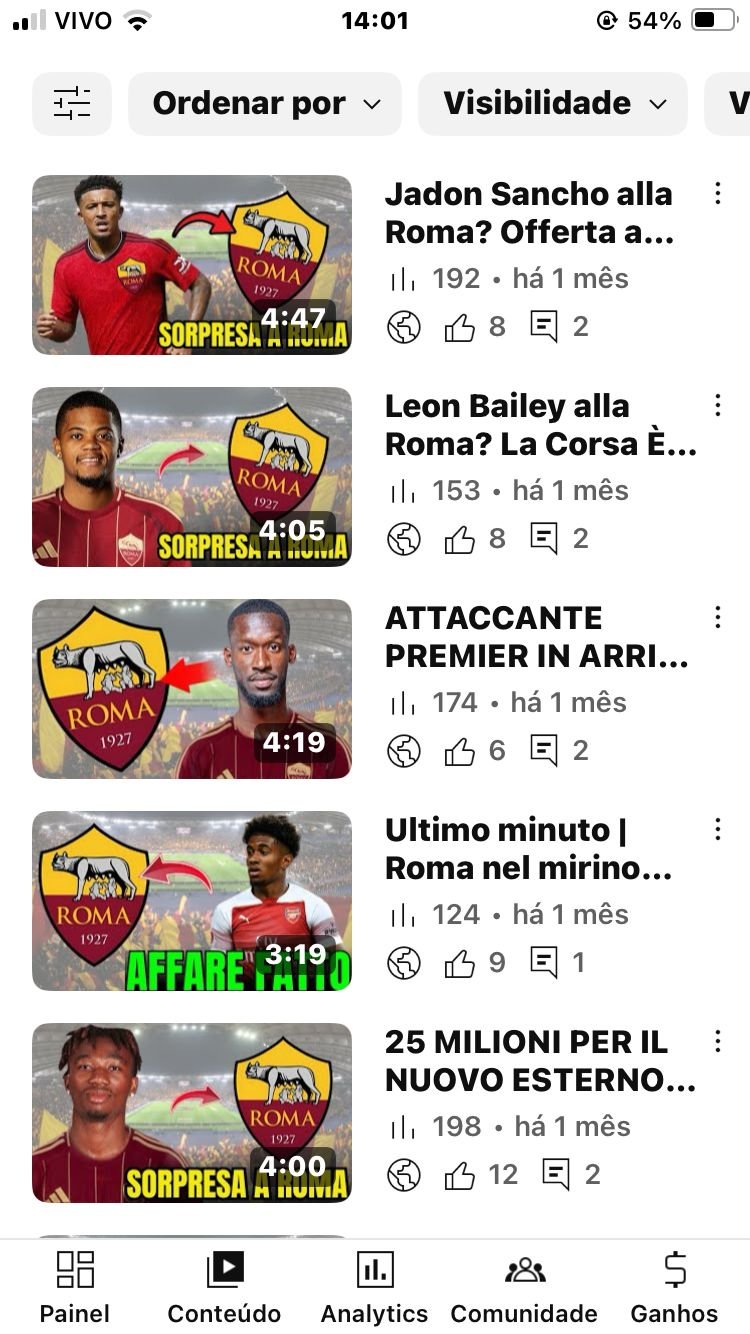Open three-dot menu for 25 MILIONI video
The image size is (750, 1334).
tap(717, 1042)
